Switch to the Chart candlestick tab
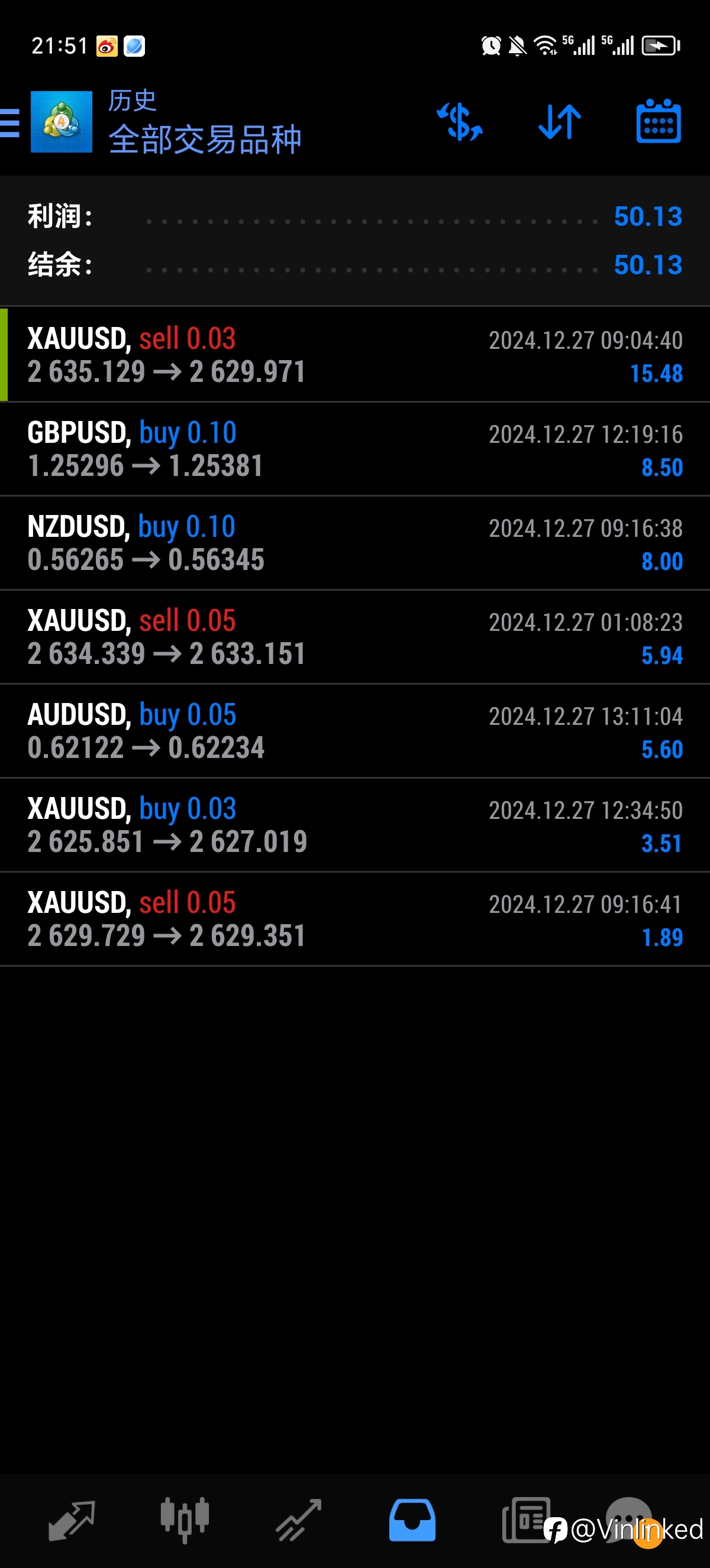Screen dimensions: 710x1568 tap(185, 1521)
